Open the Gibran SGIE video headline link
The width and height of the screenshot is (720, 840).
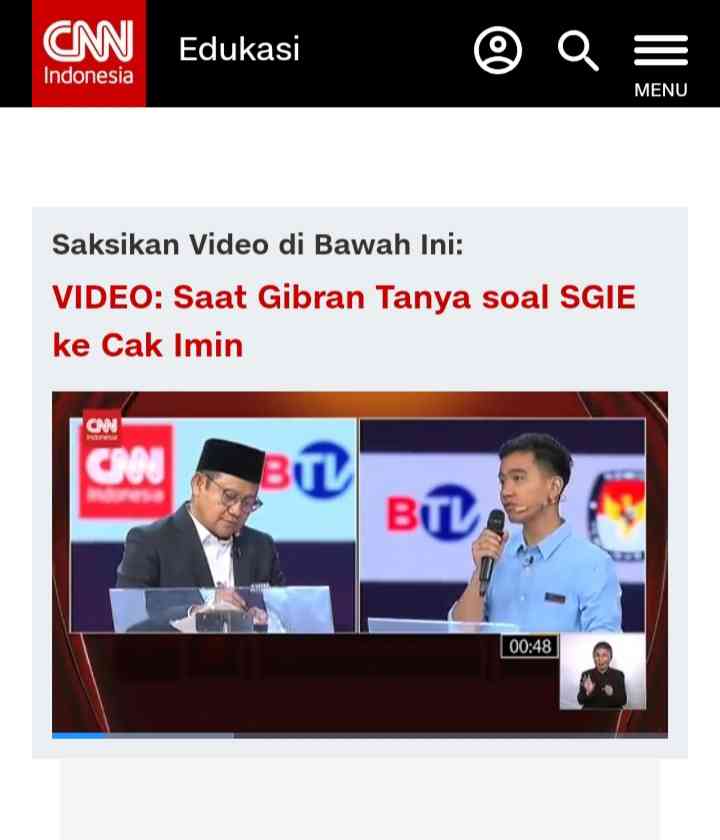(343, 321)
